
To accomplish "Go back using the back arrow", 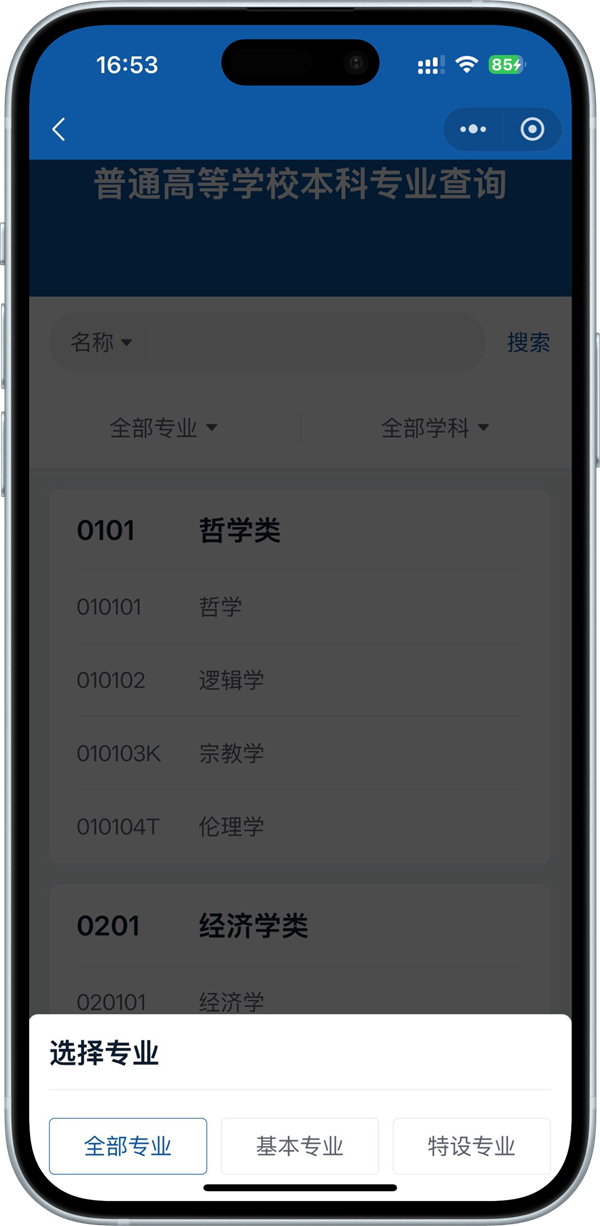I will coord(58,129).
